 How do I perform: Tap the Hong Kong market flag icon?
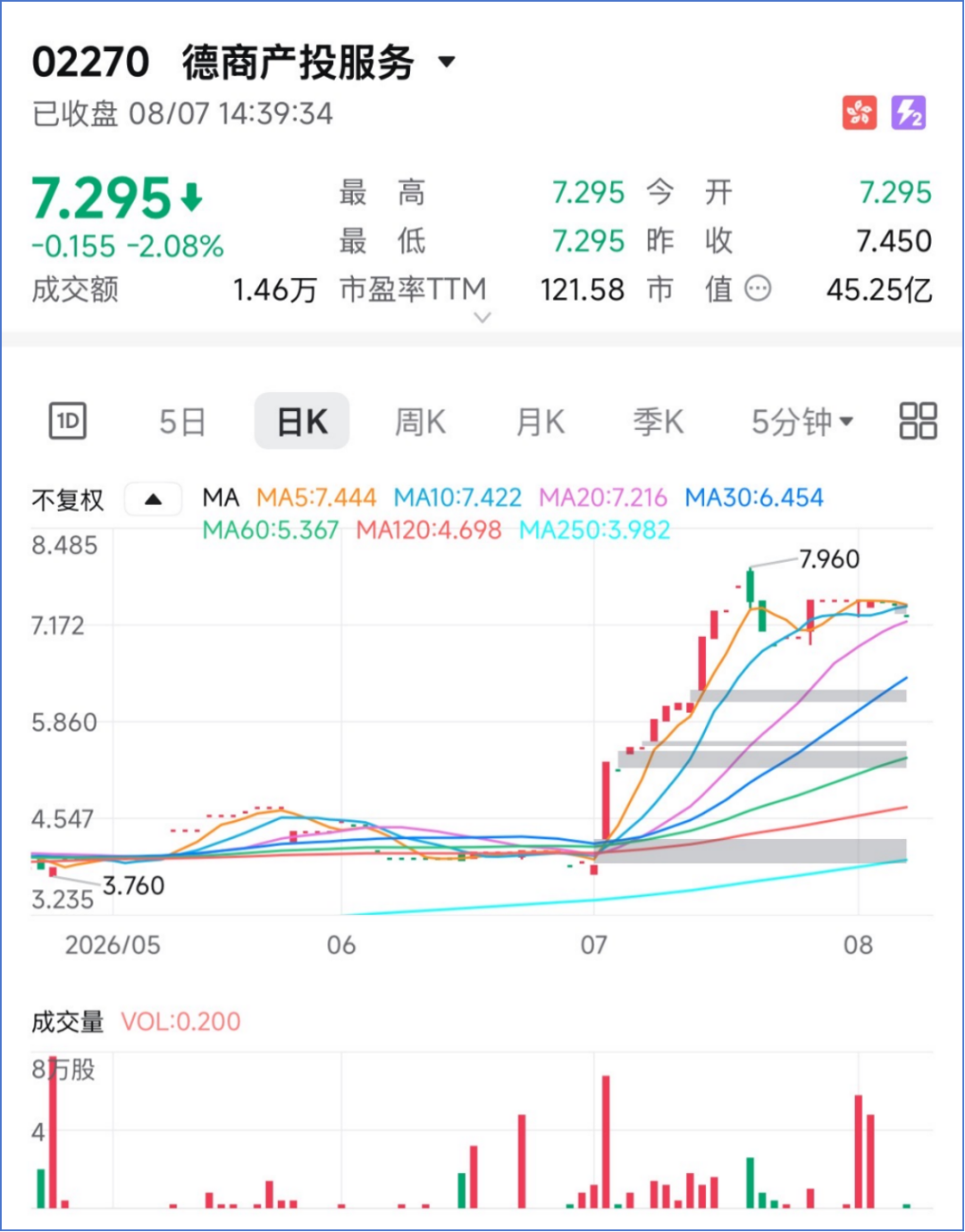860,113
